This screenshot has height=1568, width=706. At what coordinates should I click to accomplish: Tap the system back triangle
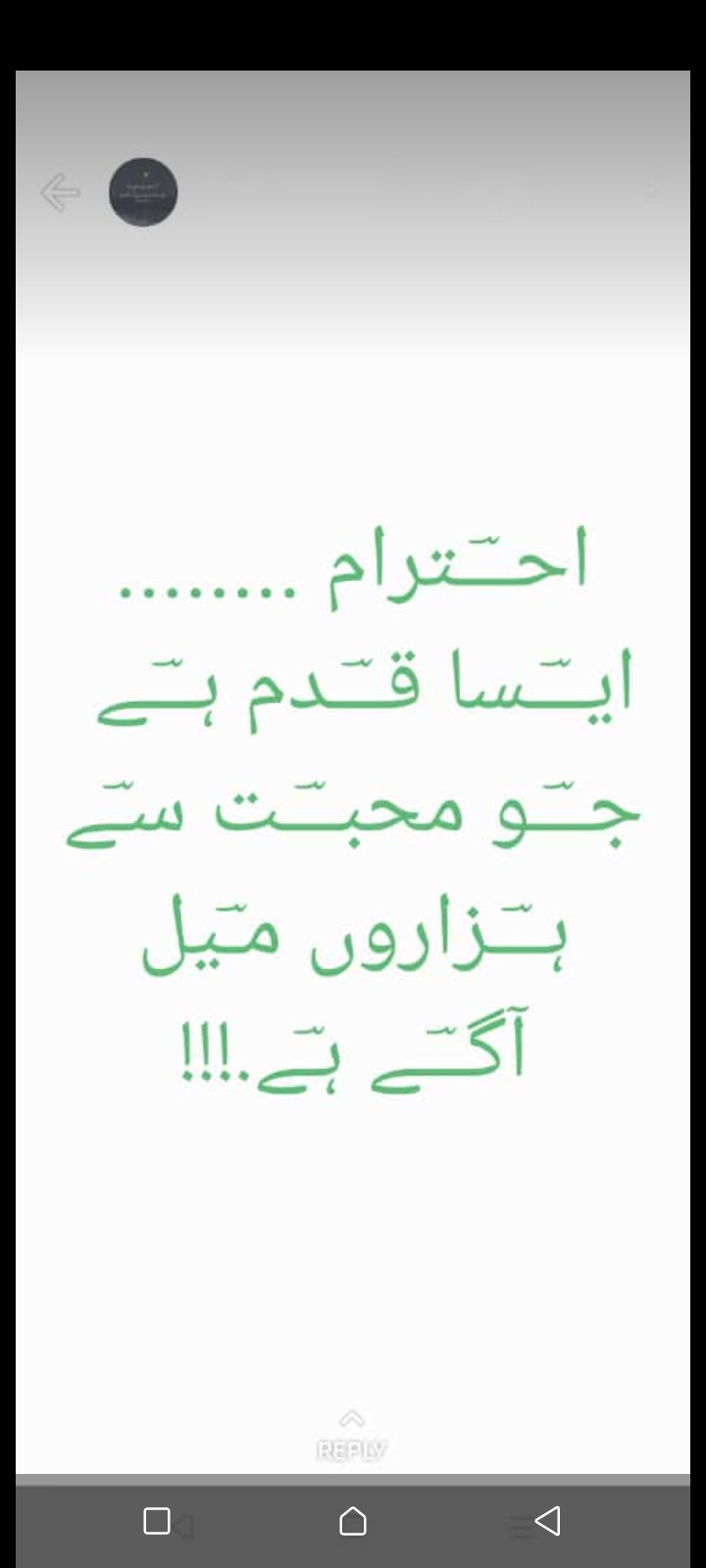[x=547, y=1521]
